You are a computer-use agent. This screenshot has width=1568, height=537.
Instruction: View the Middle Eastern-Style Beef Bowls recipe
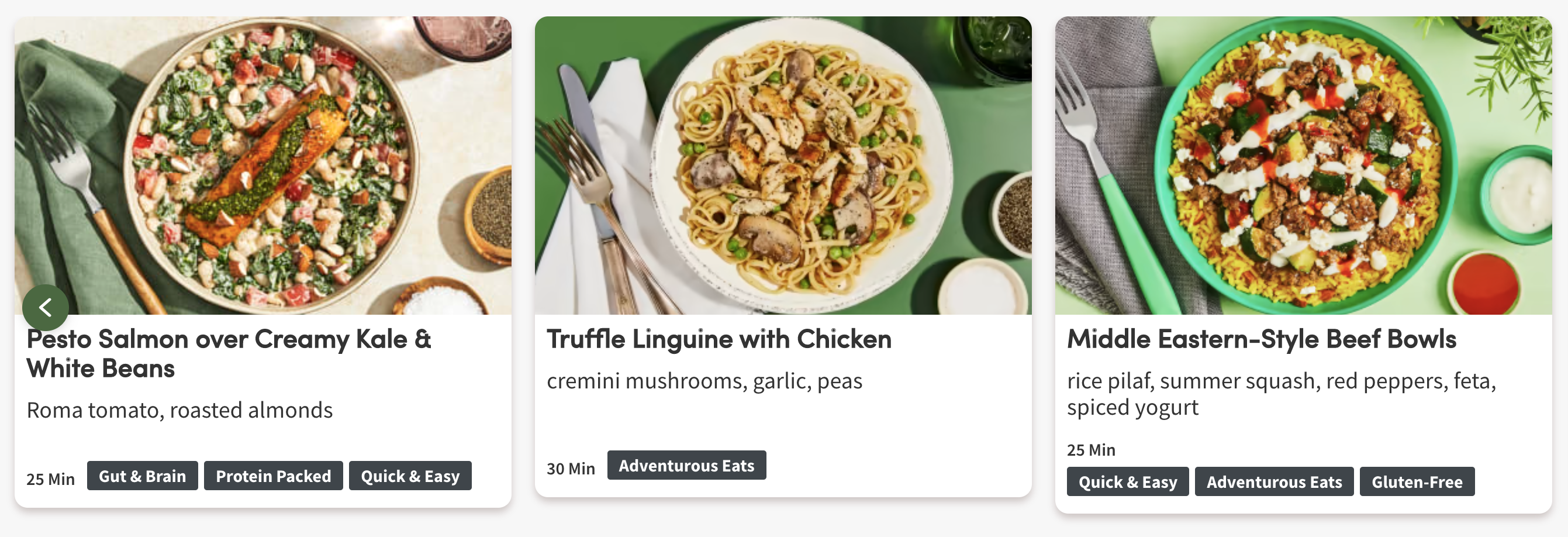pos(1260,339)
